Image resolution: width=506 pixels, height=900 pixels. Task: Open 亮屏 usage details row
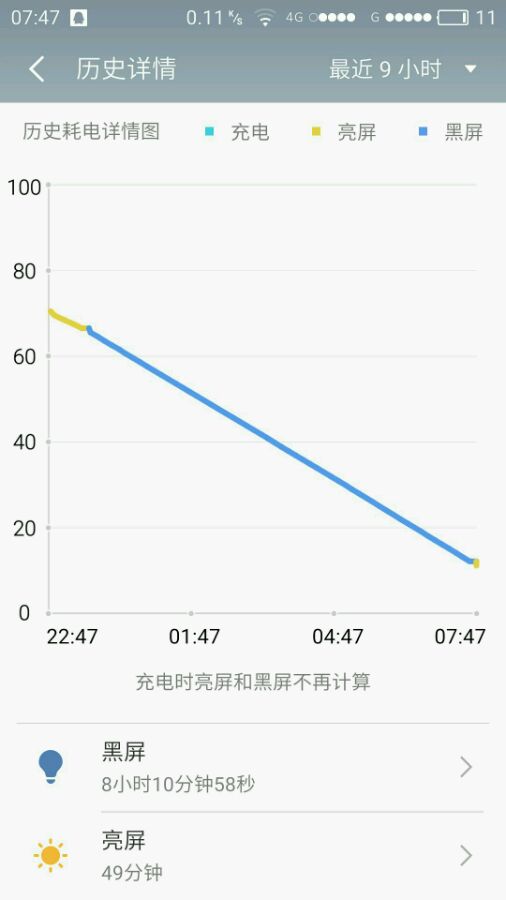(253, 856)
